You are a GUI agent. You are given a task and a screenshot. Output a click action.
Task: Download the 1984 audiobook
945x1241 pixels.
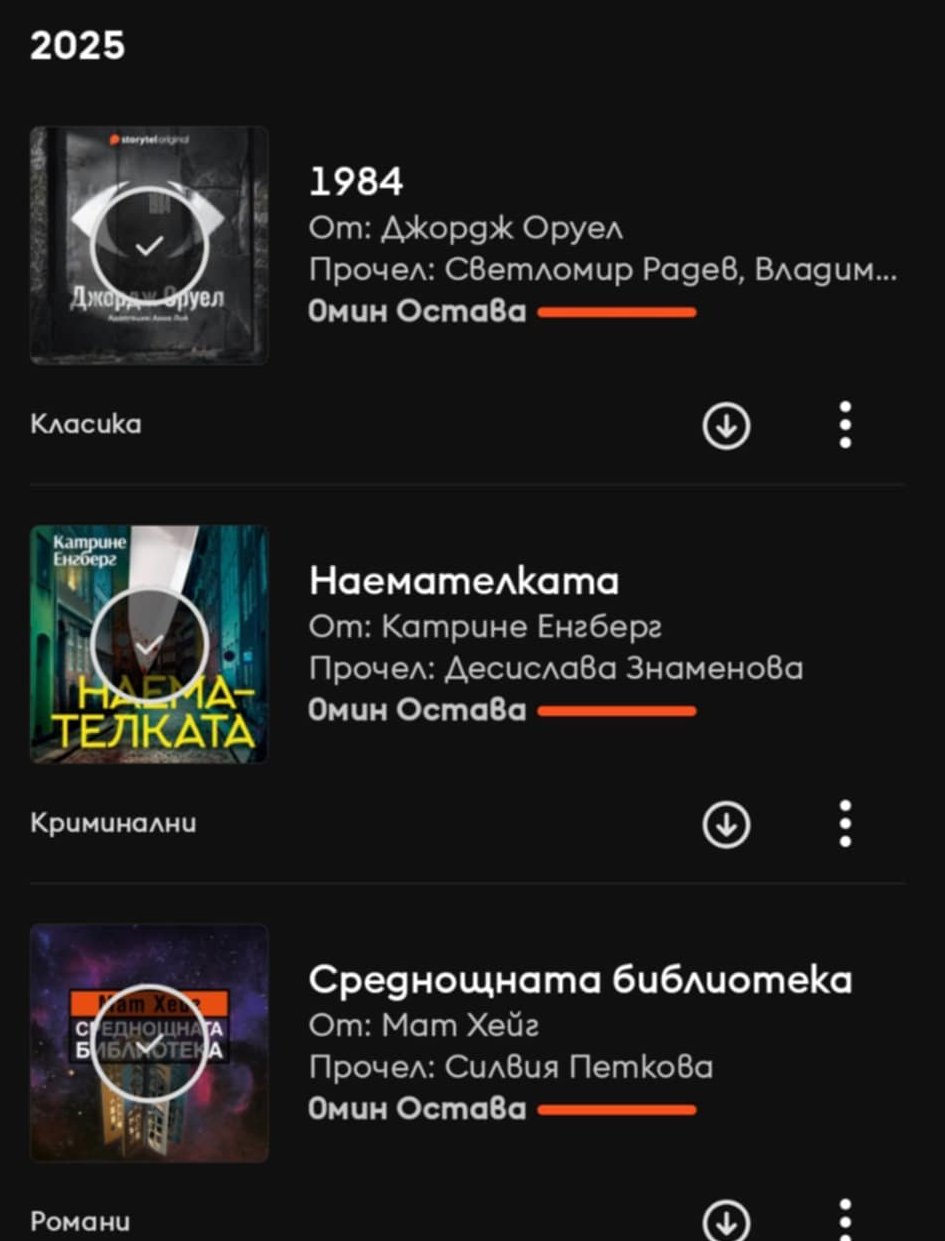(726, 427)
